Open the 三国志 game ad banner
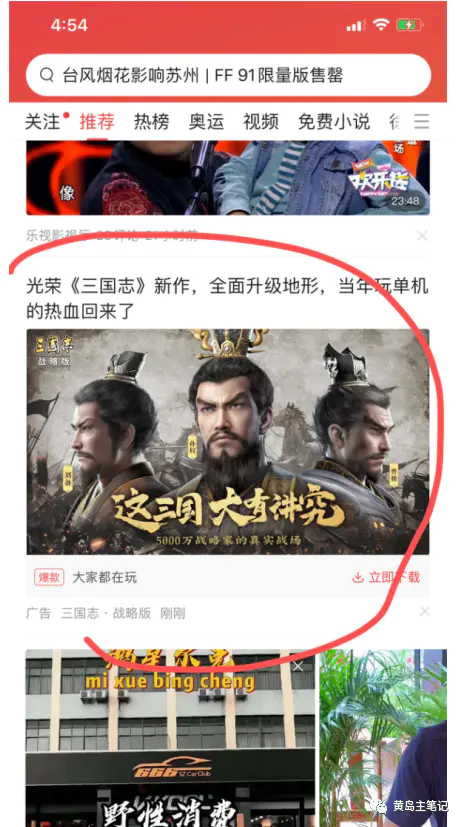The height and width of the screenshot is (827, 463). coord(228,441)
